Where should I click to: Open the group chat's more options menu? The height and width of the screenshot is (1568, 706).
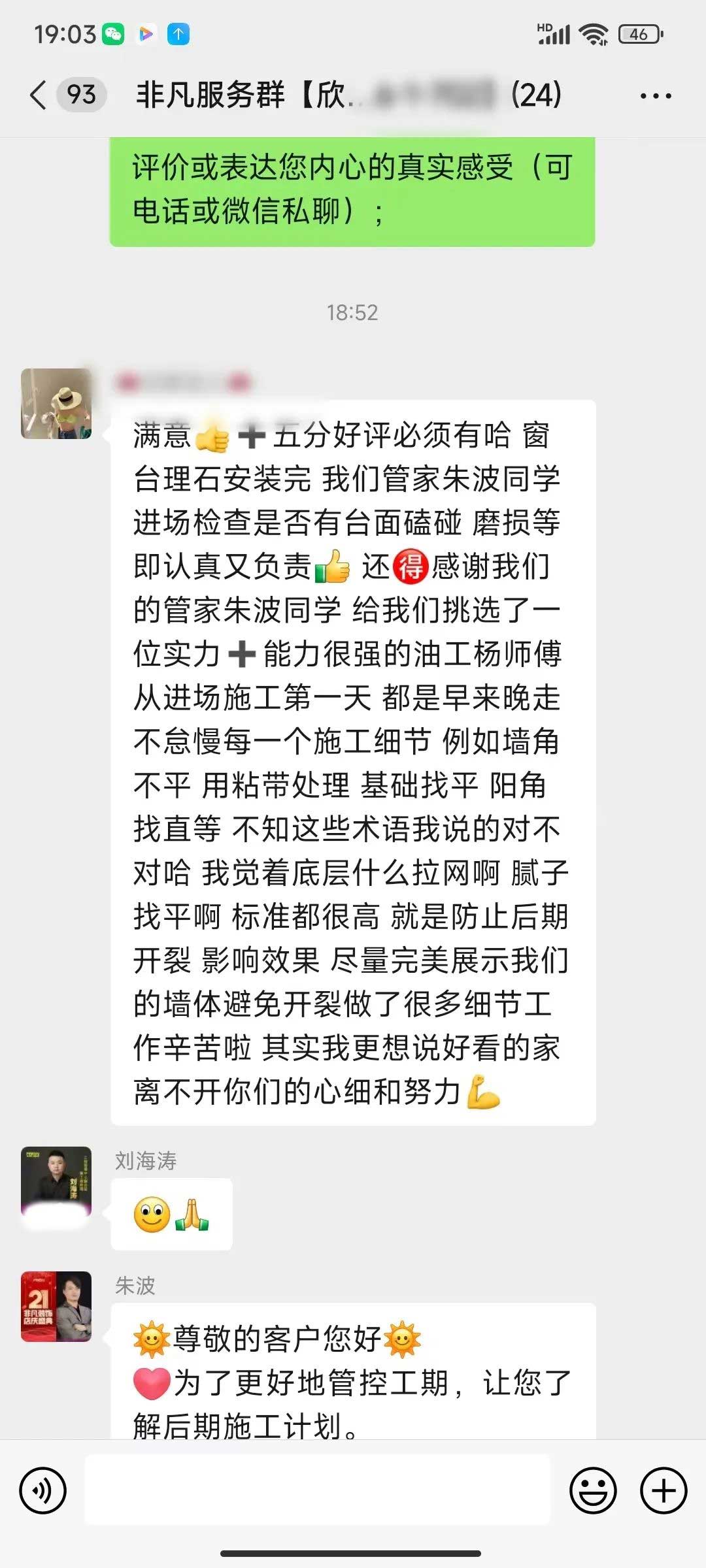(x=655, y=96)
